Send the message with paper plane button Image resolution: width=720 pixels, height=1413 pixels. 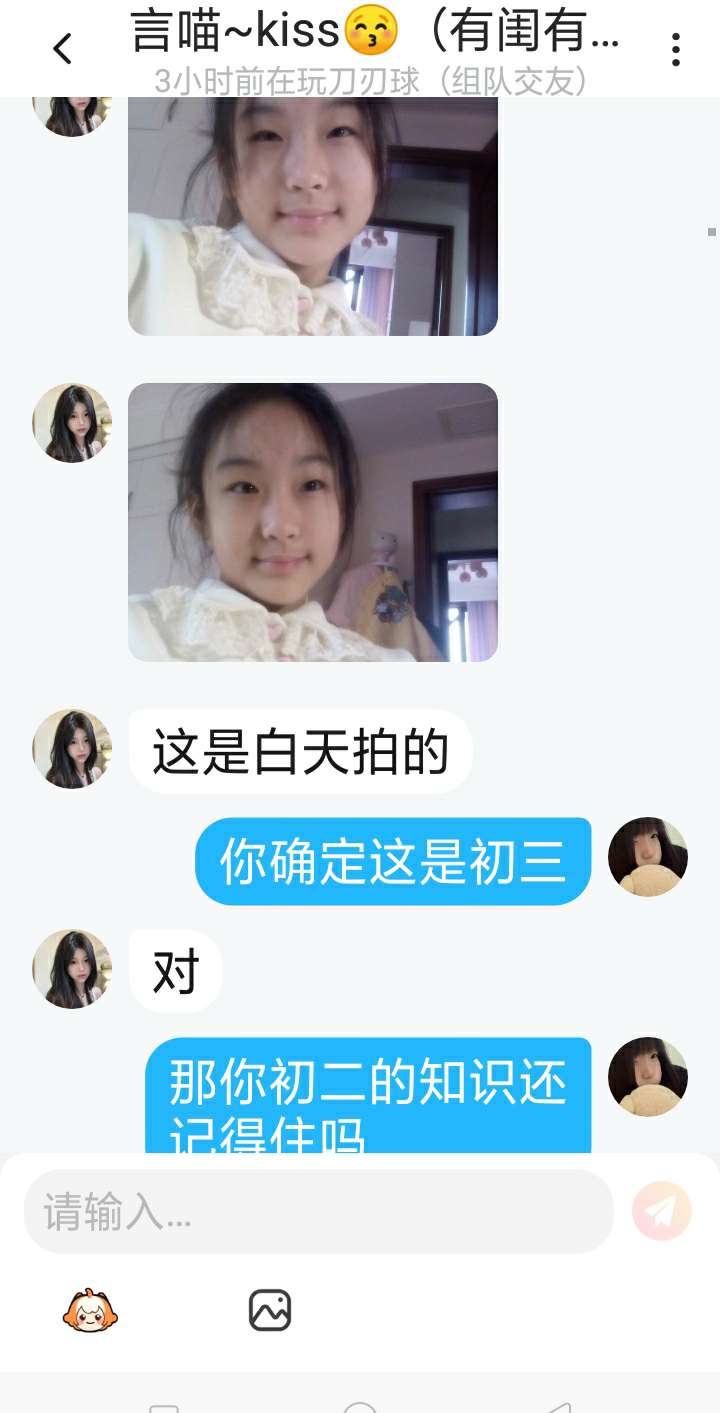(662, 1211)
